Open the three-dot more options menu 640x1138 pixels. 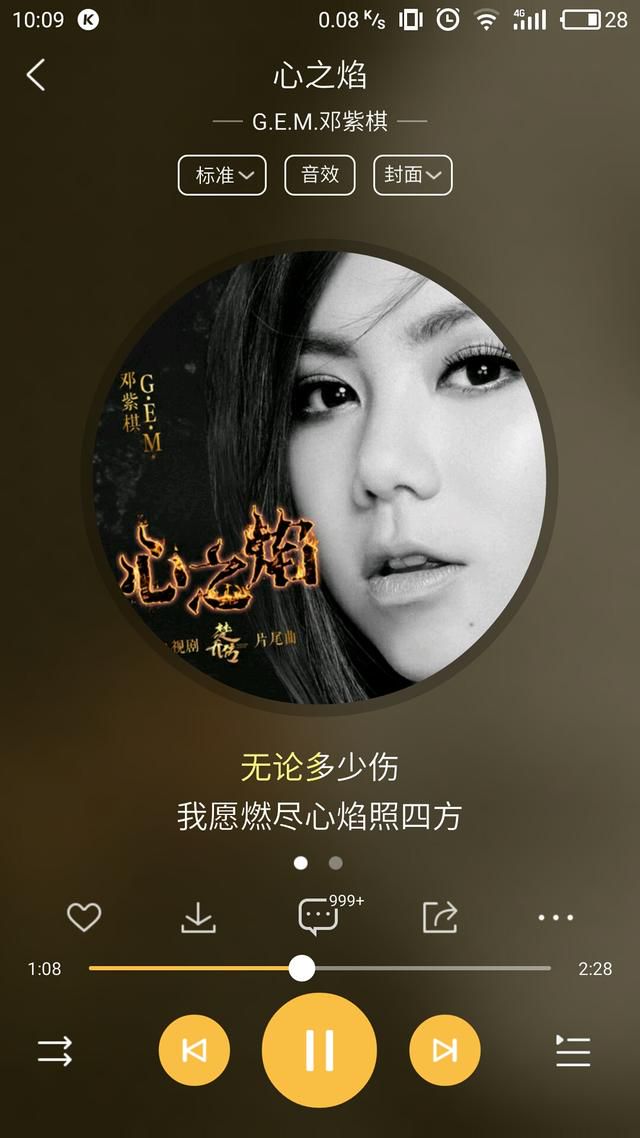tap(556, 917)
